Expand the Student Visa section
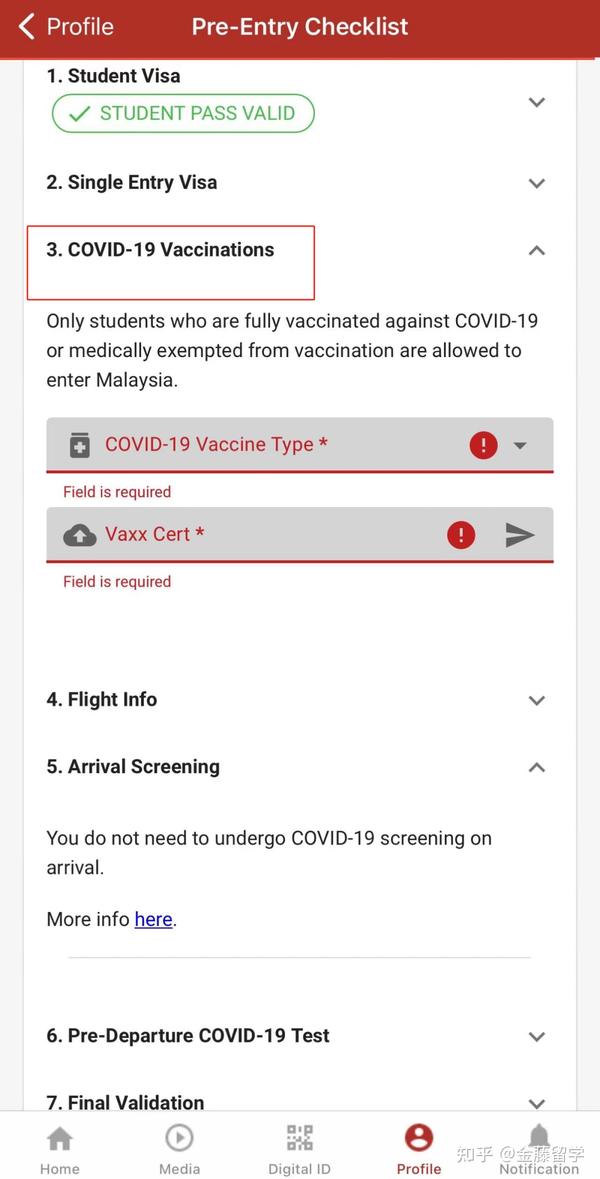 [537, 102]
